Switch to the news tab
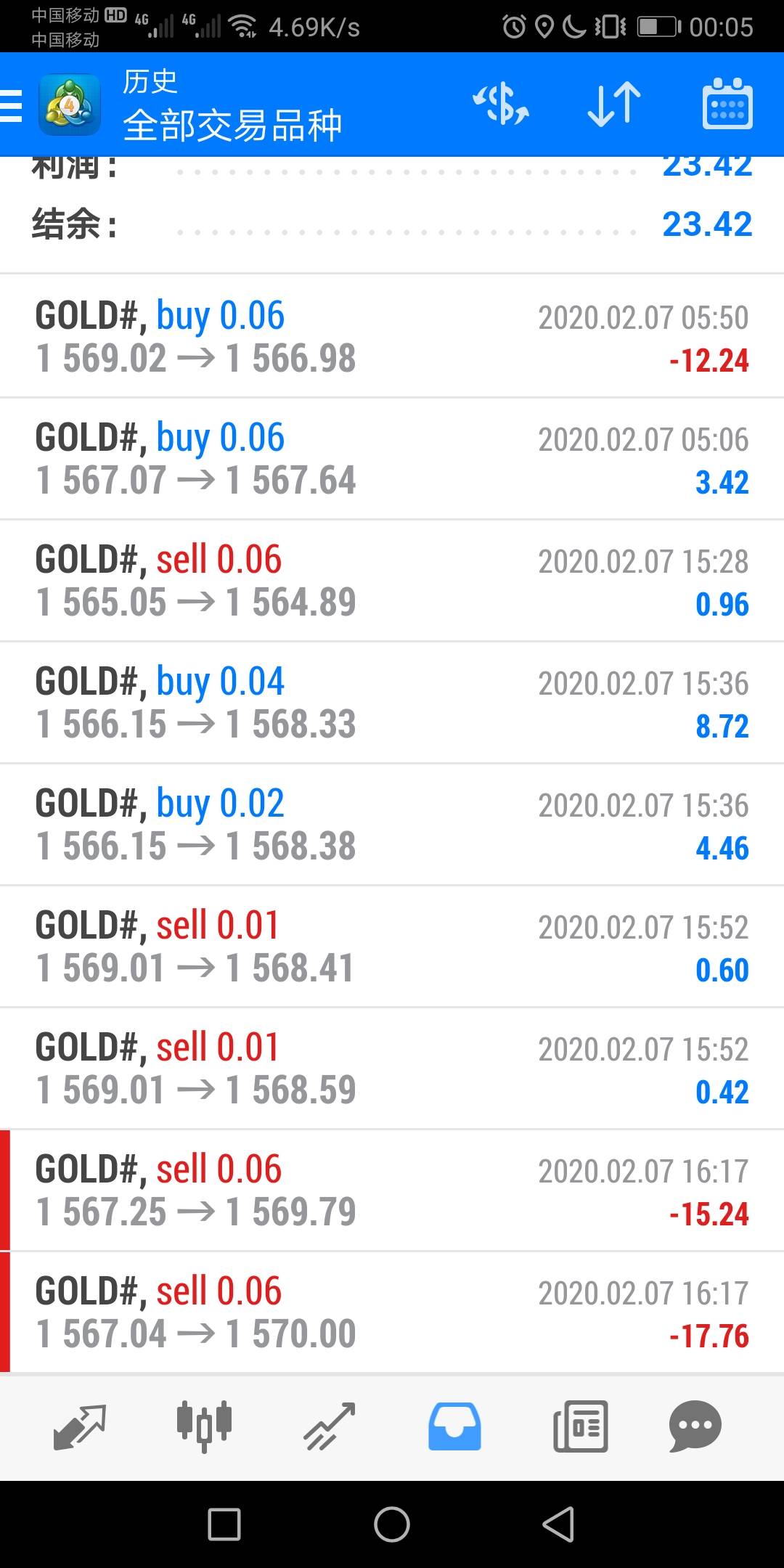This screenshot has width=784, height=1568. [x=581, y=1426]
